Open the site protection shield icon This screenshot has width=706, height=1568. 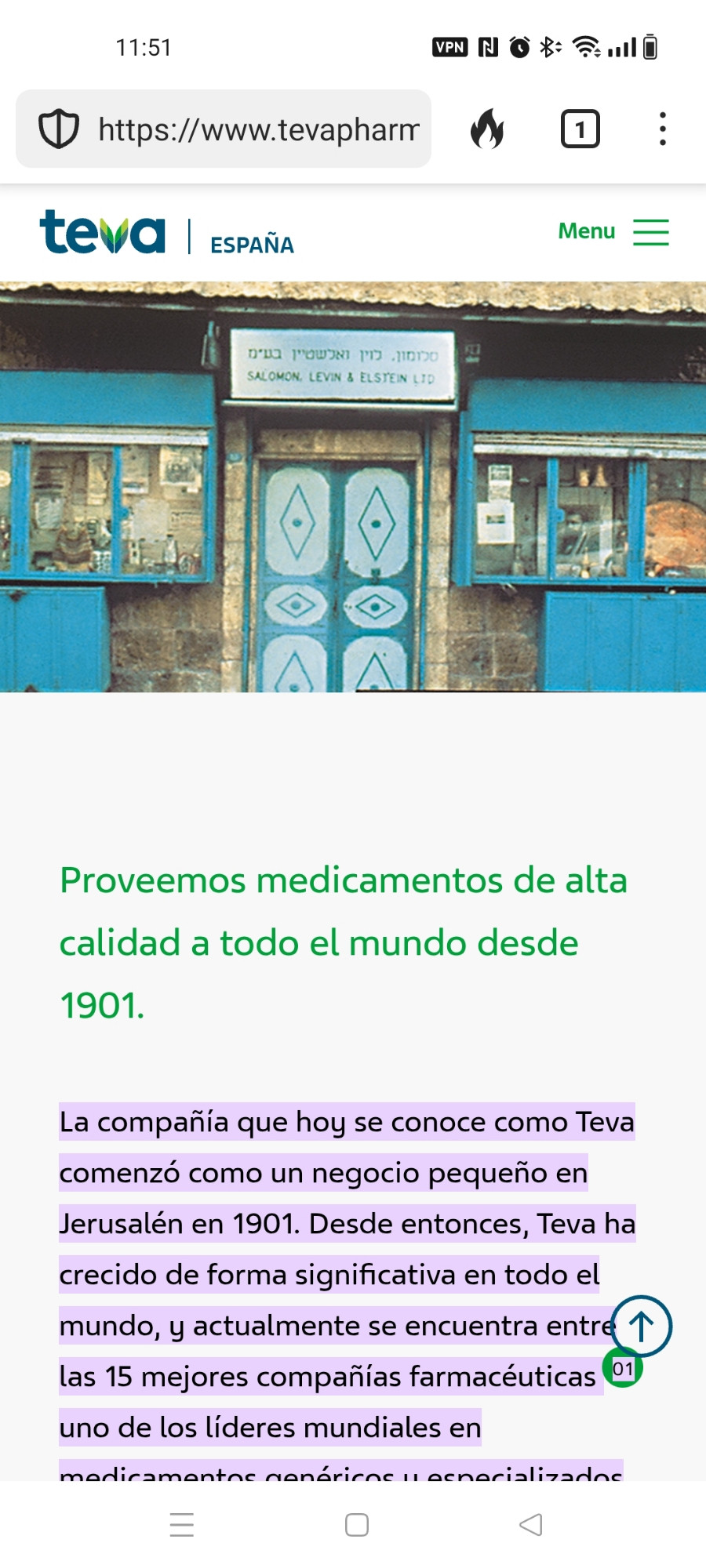59,129
